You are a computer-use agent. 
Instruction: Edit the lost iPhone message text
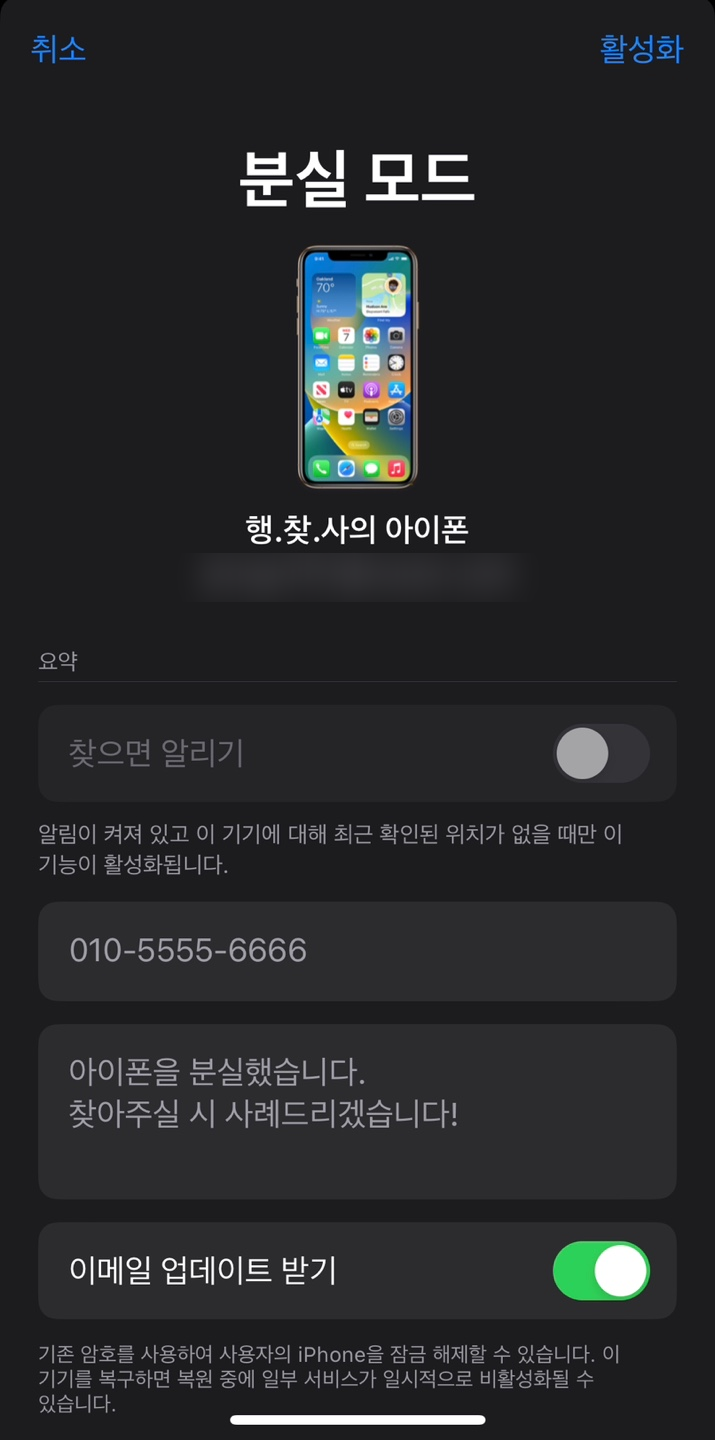357,1110
